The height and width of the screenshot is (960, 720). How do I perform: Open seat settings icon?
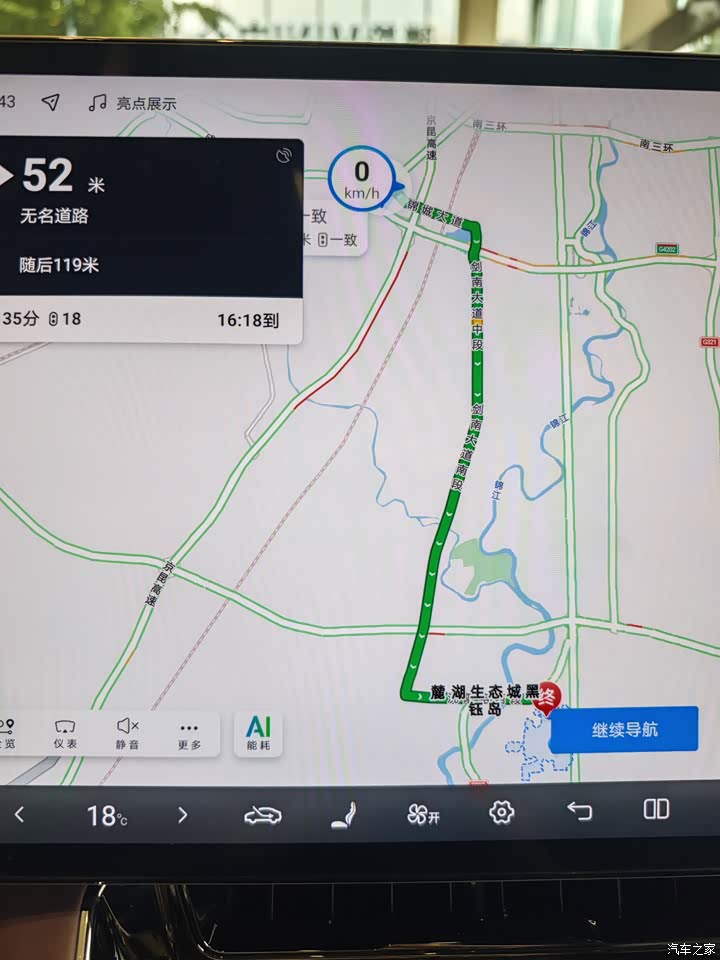pos(344,815)
